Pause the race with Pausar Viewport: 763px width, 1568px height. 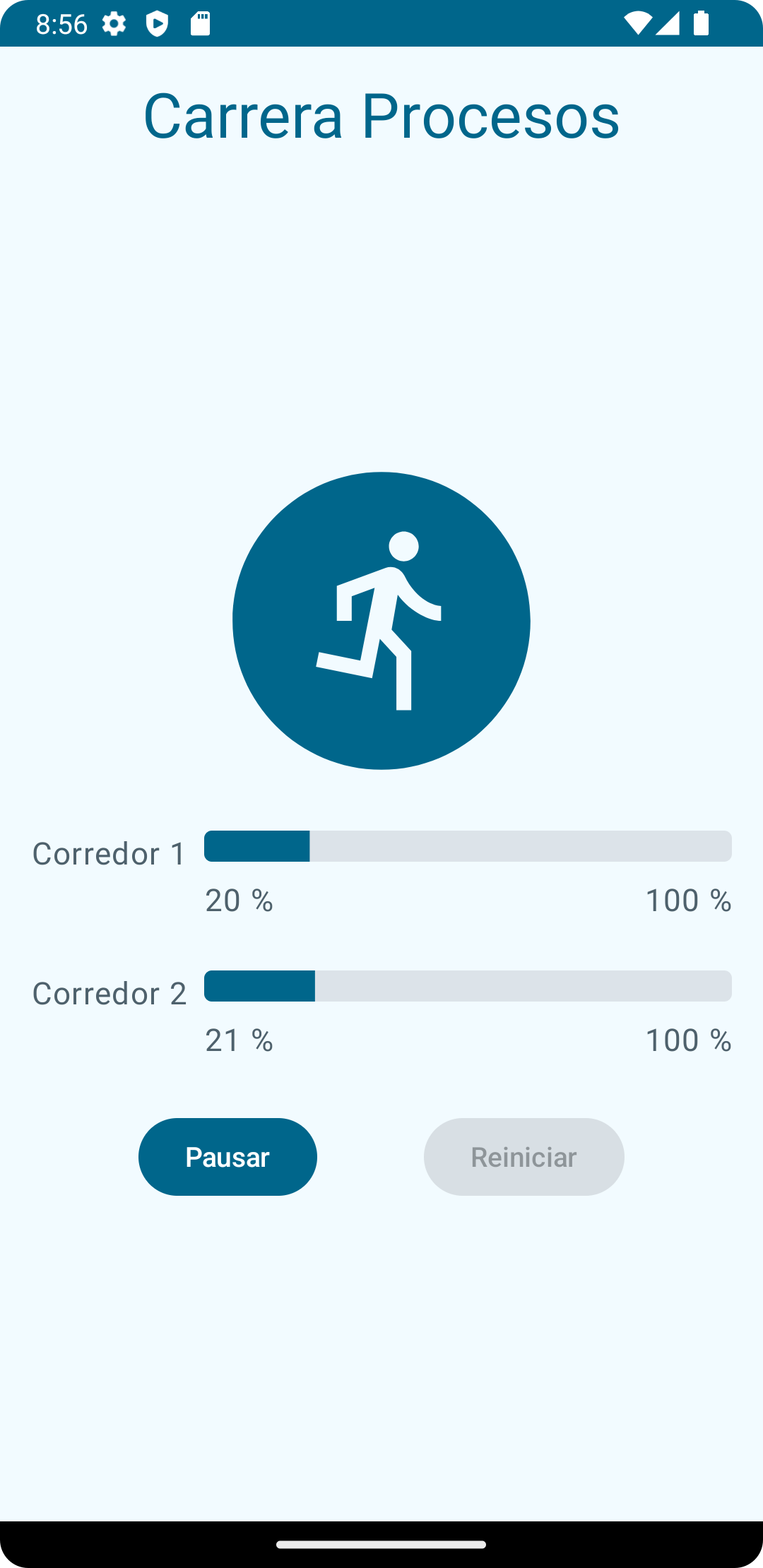pos(227,1157)
